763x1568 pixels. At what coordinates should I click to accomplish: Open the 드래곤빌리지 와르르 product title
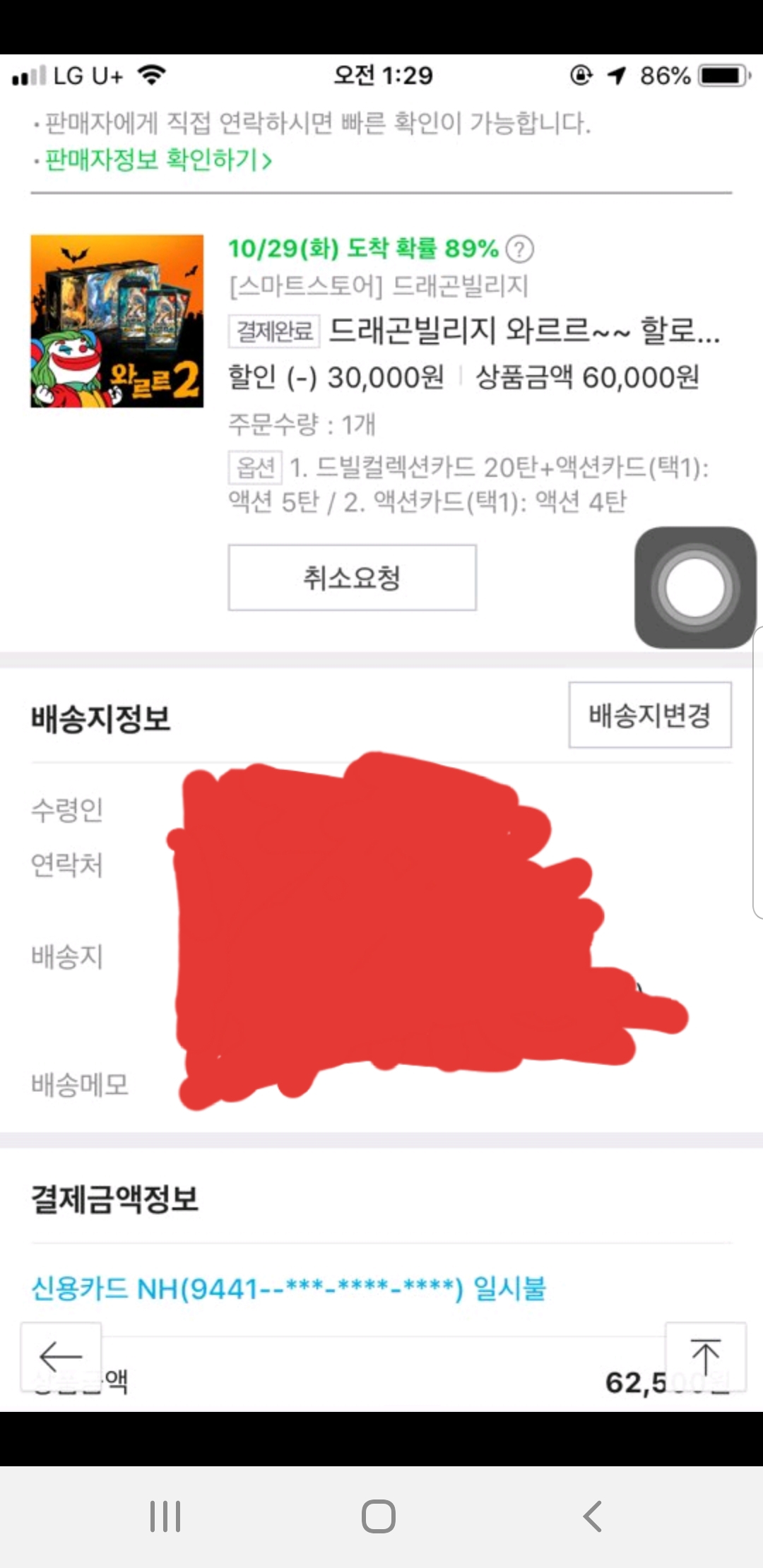click(523, 330)
